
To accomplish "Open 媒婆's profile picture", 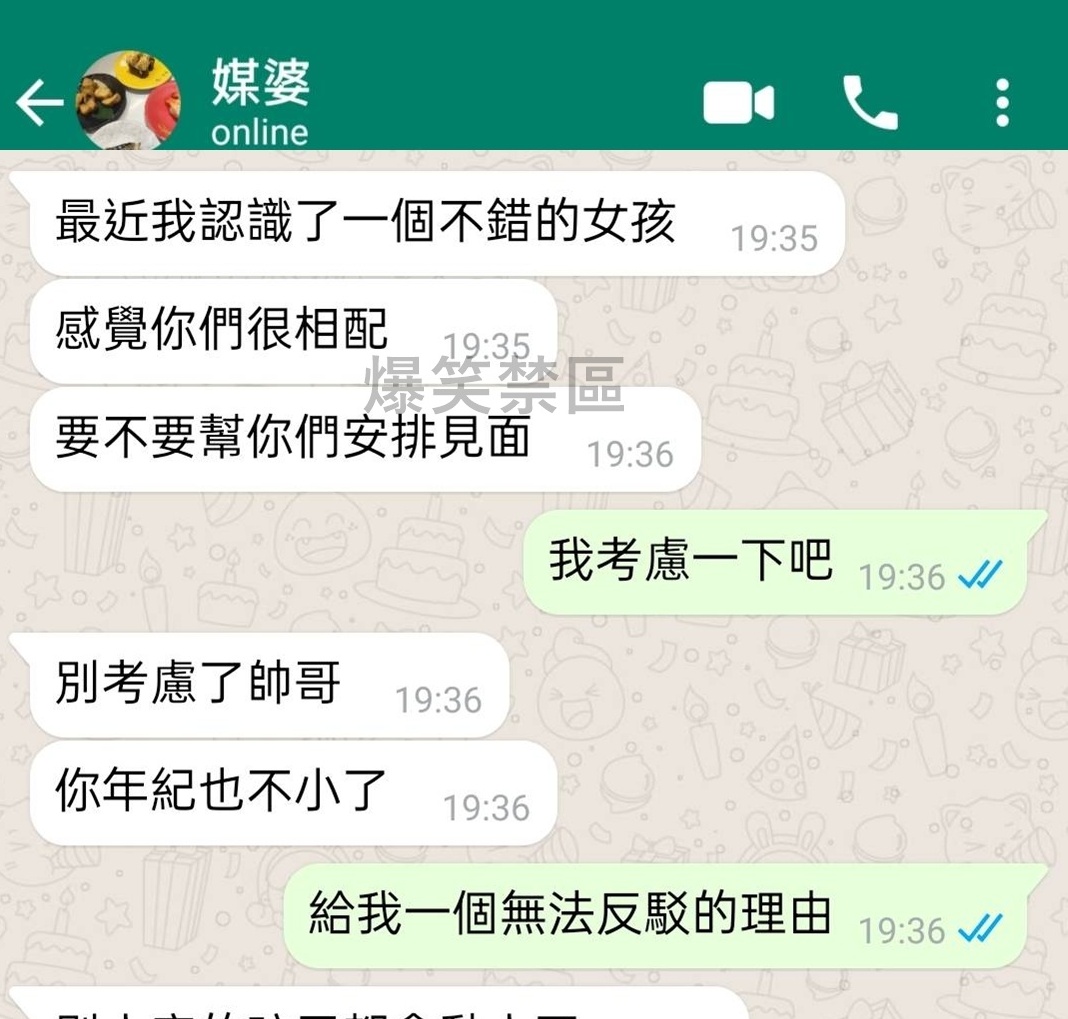I will pyautogui.click(x=128, y=101).
